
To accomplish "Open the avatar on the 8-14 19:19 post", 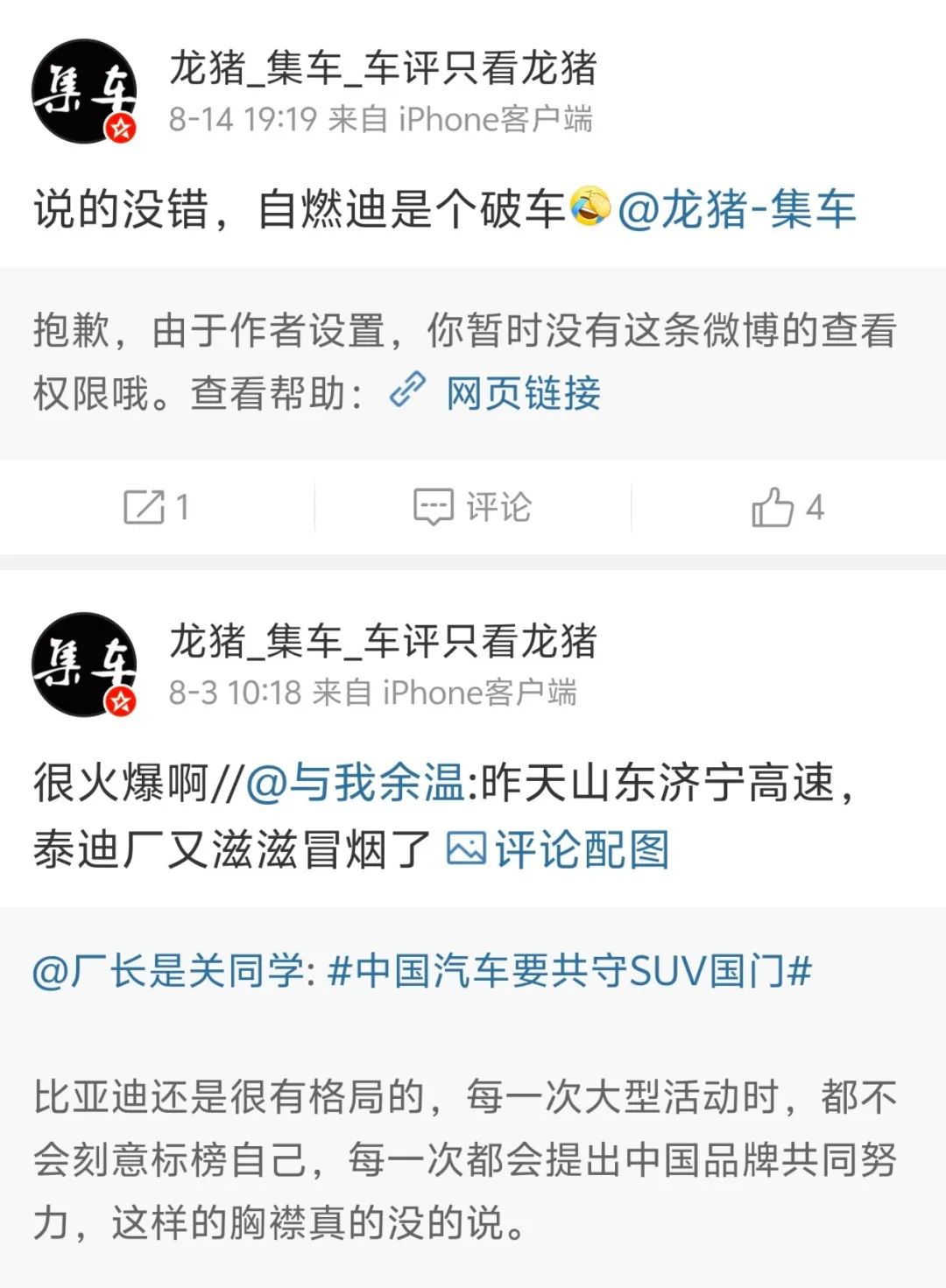I will [84, 91].
